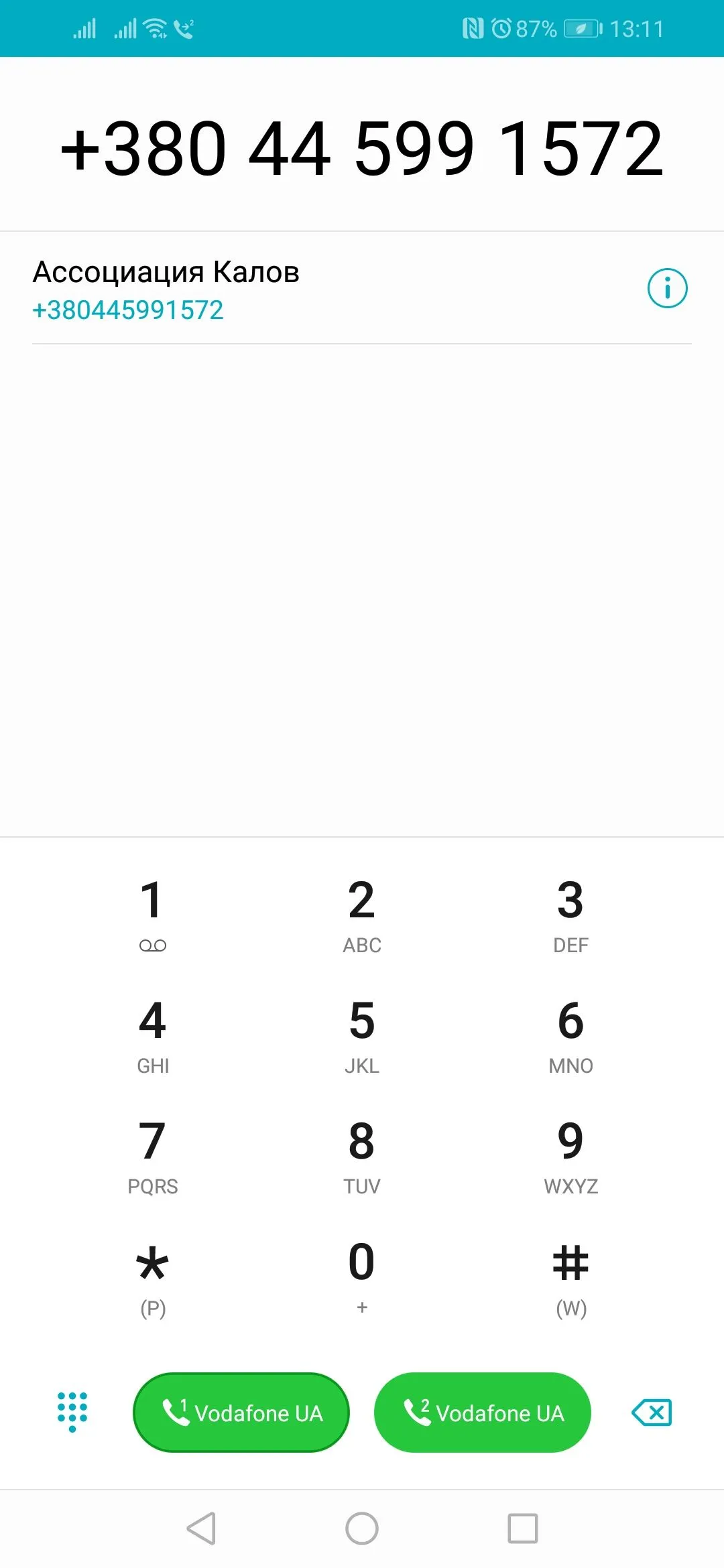Dial the 8 TUV key
Screen dimensions: 724x1568
pyautogui.click(x=362, y=1155)
